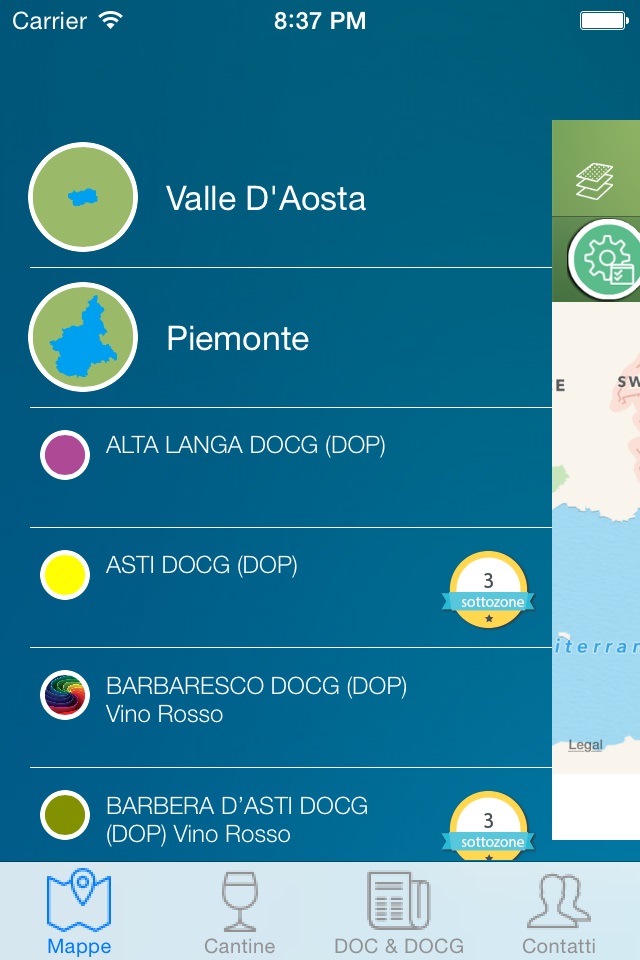640x960 pixels.
Task: Select ASTI DOCG (DOP) wine zone
Action: click(201, 566)
